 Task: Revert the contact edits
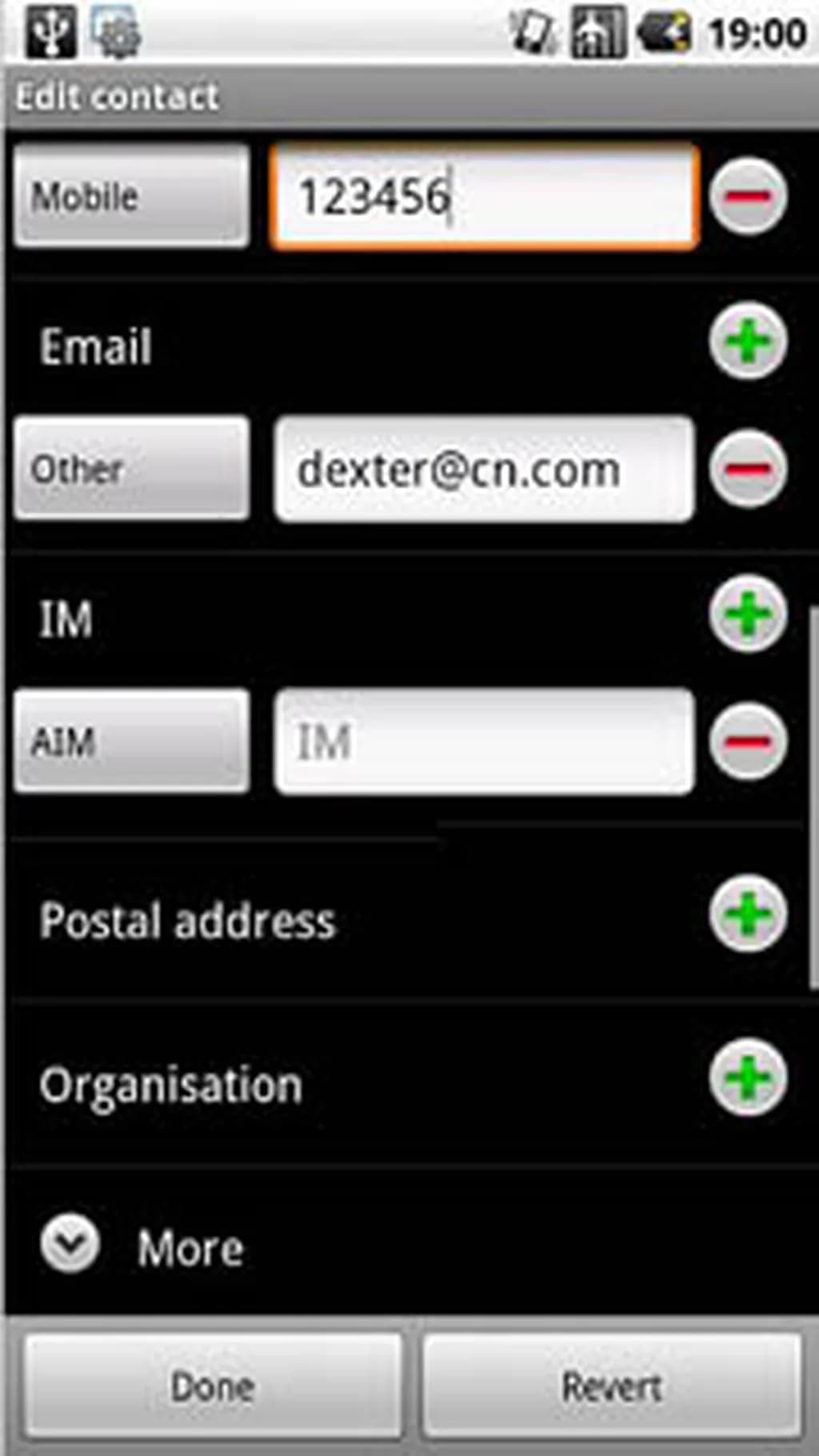coord(612,1386)
